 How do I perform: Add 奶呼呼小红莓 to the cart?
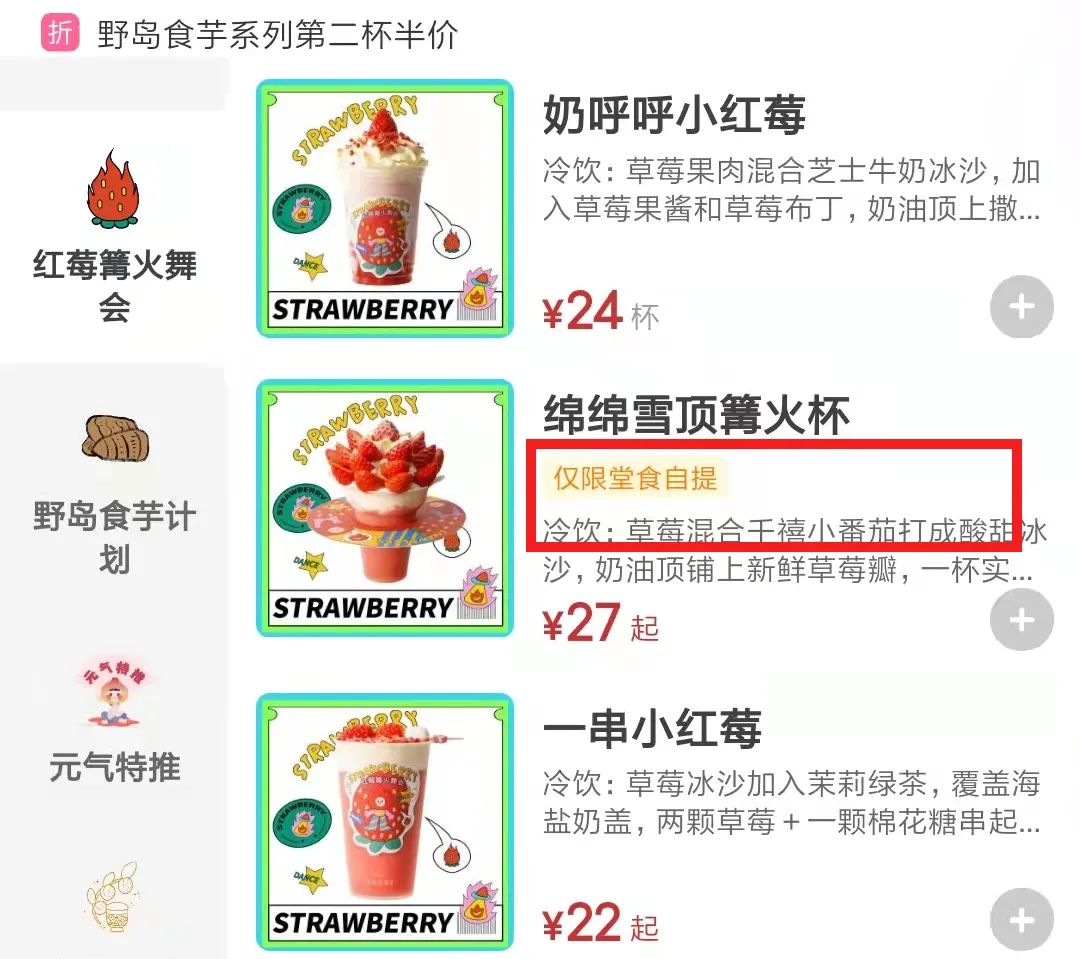tap(1021, 308)
